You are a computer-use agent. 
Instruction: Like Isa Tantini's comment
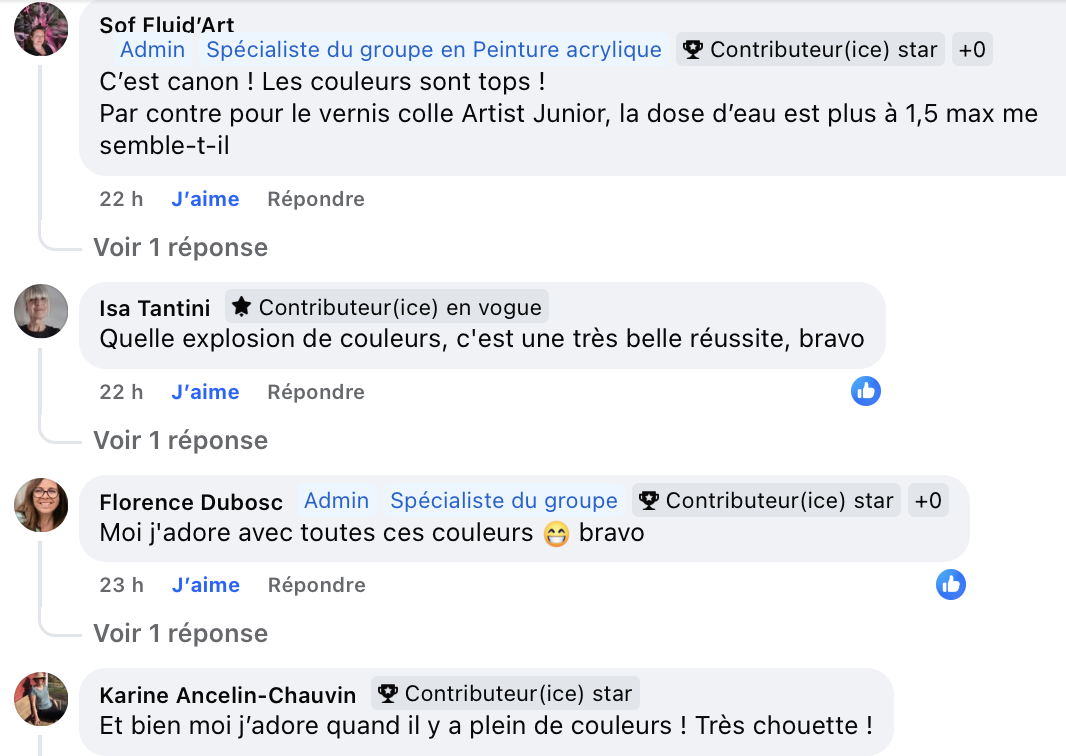[205, 392]
